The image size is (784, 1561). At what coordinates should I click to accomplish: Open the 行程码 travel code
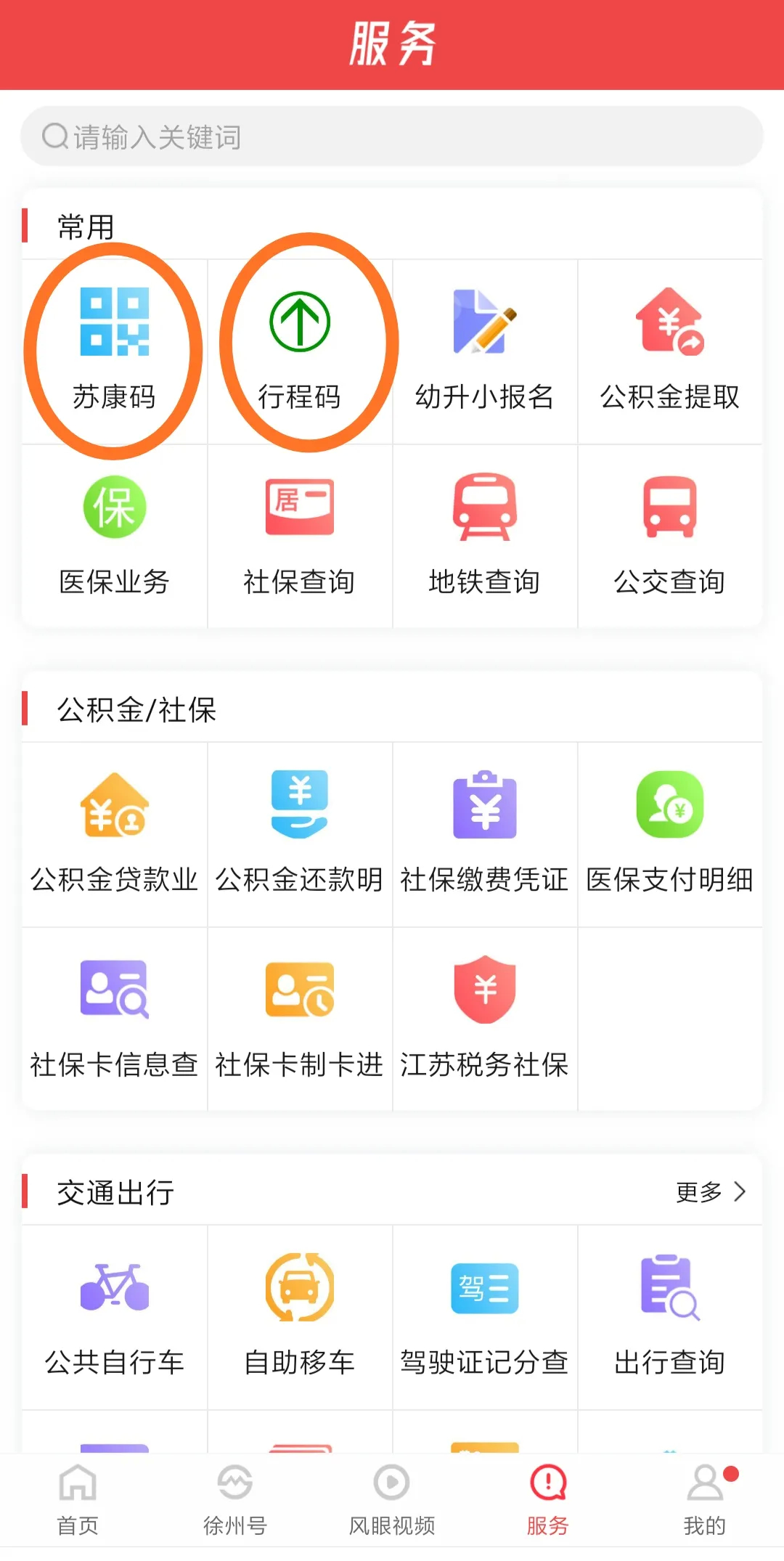[300, 351]
